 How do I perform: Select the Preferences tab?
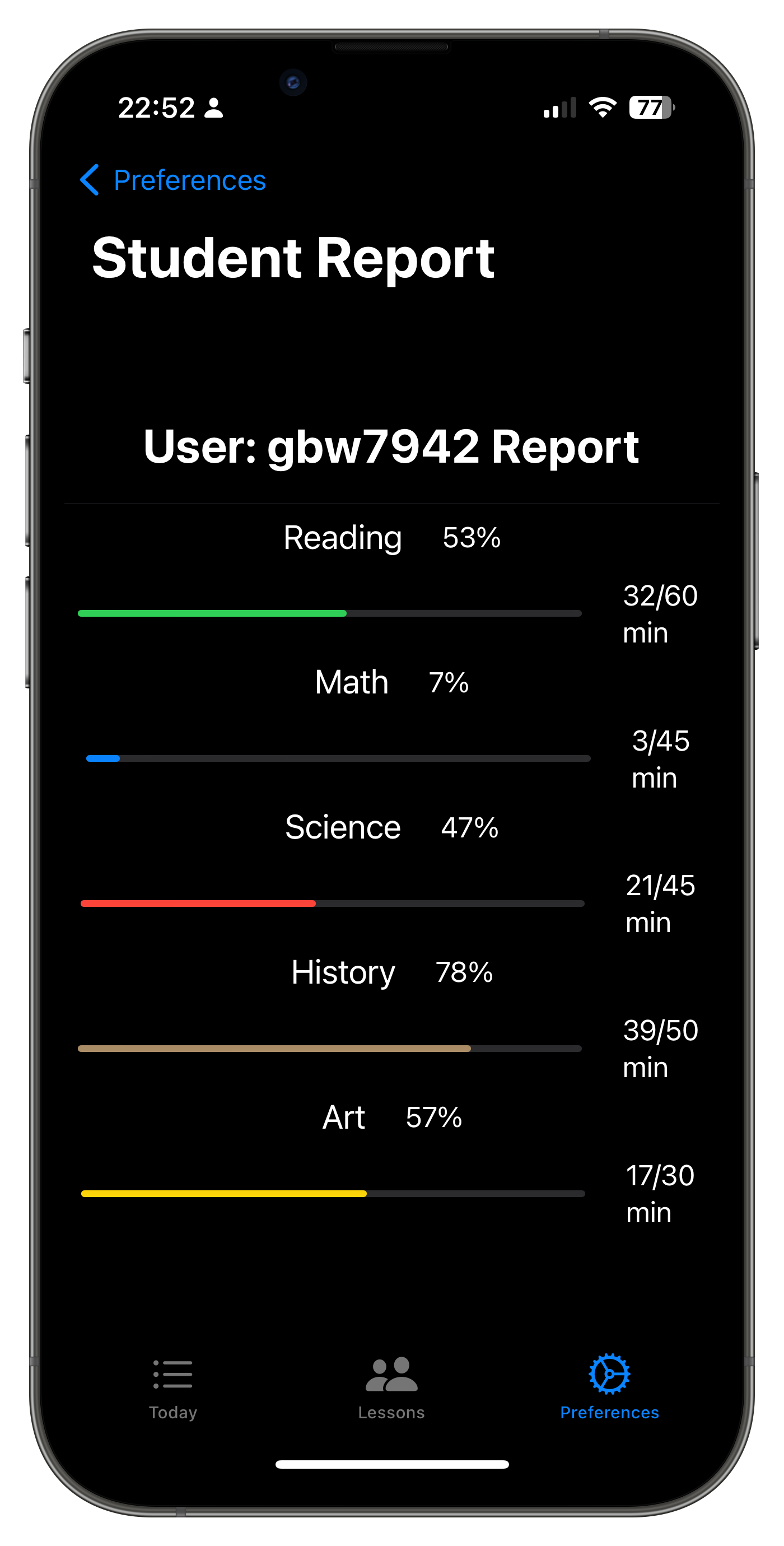coord(609,1387)
